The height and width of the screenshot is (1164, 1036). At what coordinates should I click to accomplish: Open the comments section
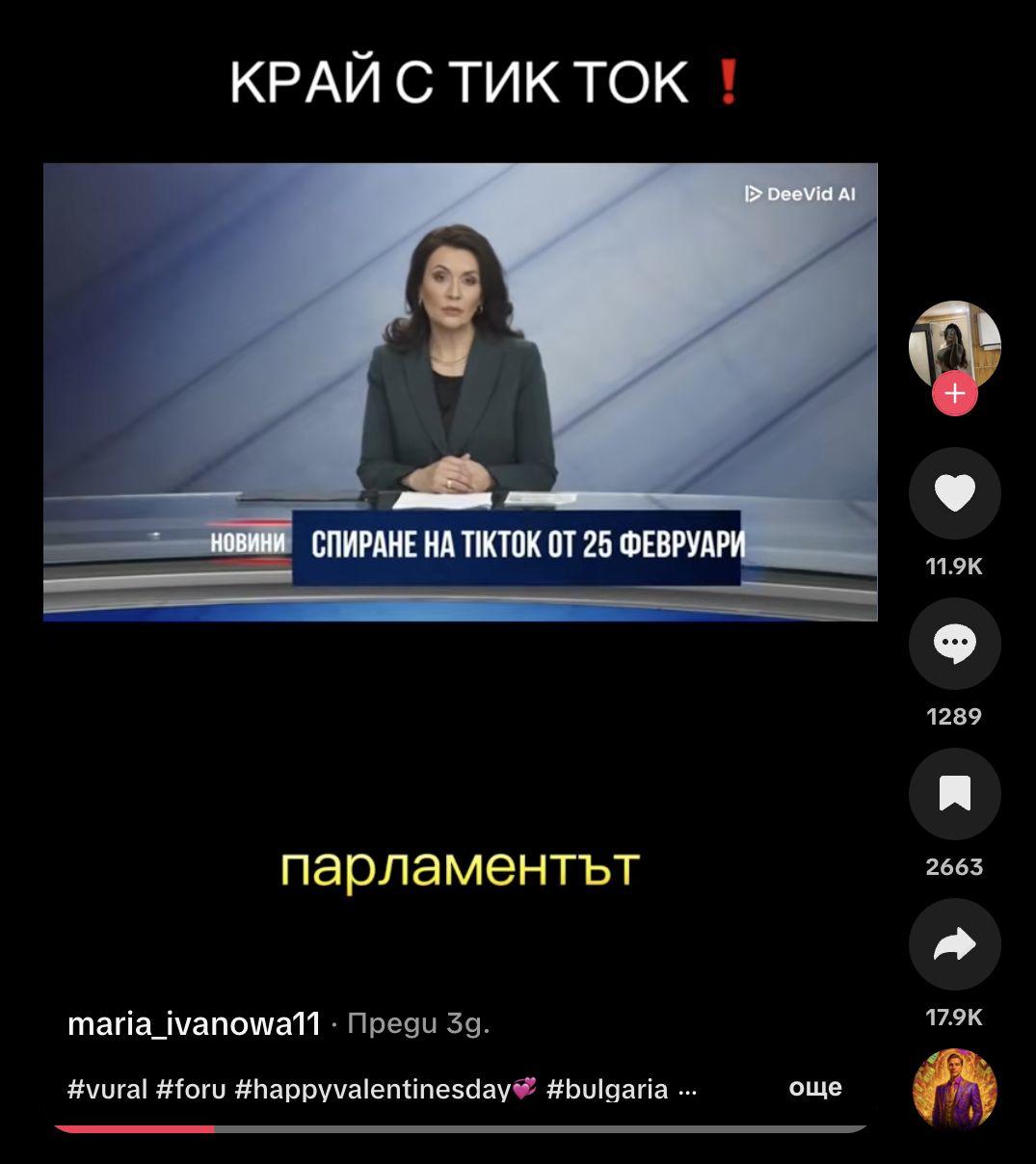pos(954,644)
